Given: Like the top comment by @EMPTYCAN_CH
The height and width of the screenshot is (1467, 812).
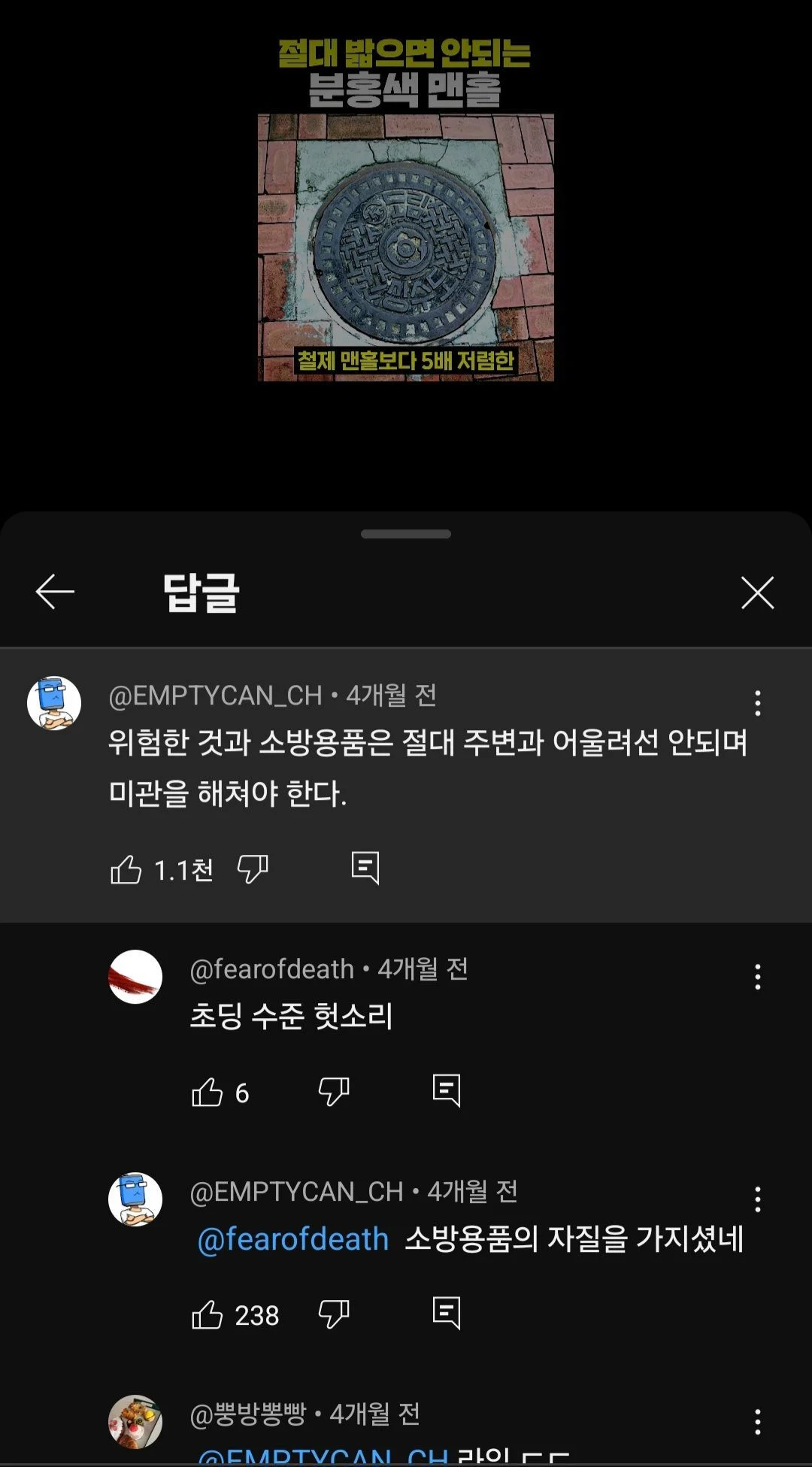Looking at the screenshot, I should coord(126,870).
